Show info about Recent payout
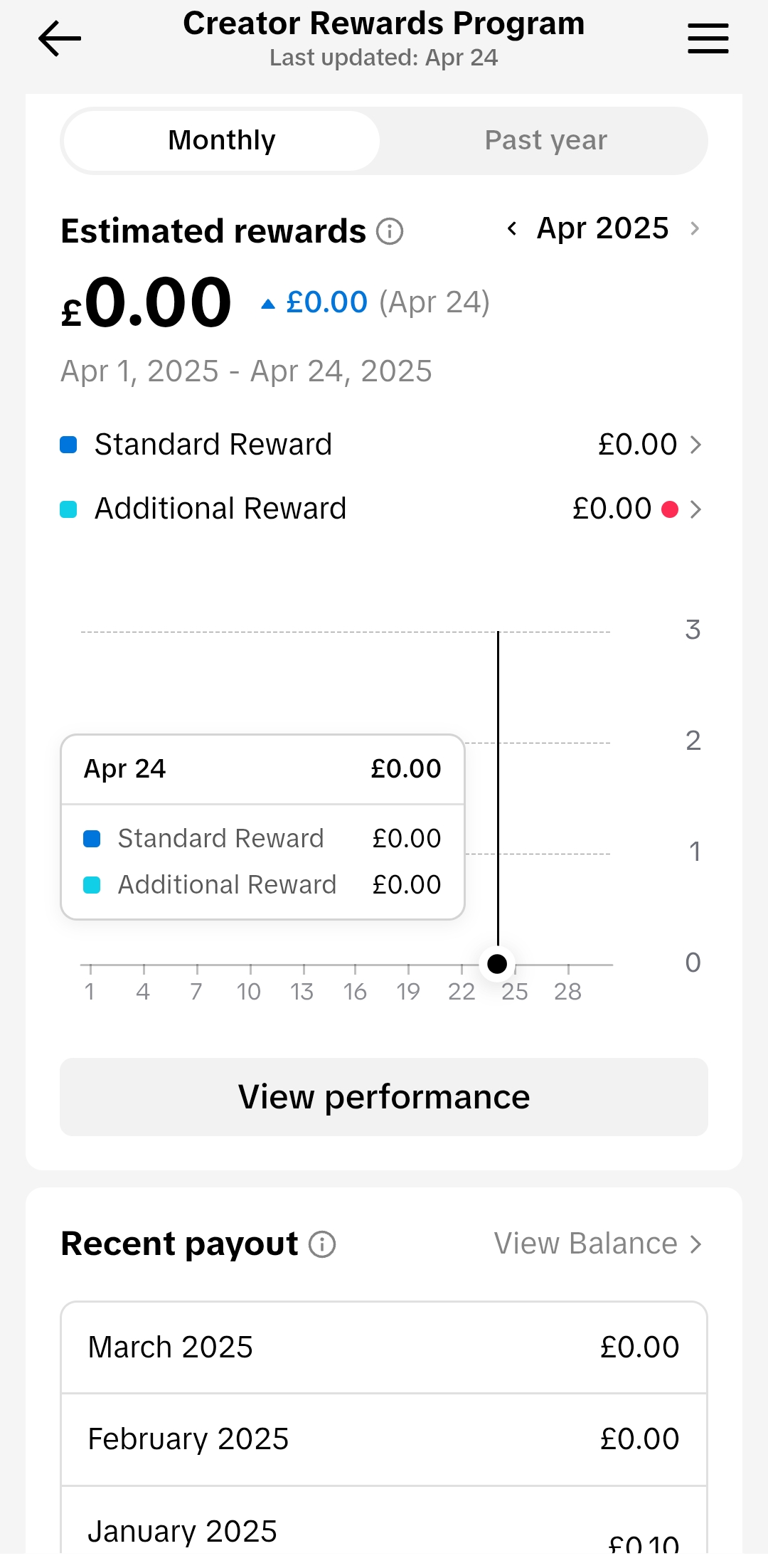This screenshot has width=768, height=1568. coord(322,1244)
